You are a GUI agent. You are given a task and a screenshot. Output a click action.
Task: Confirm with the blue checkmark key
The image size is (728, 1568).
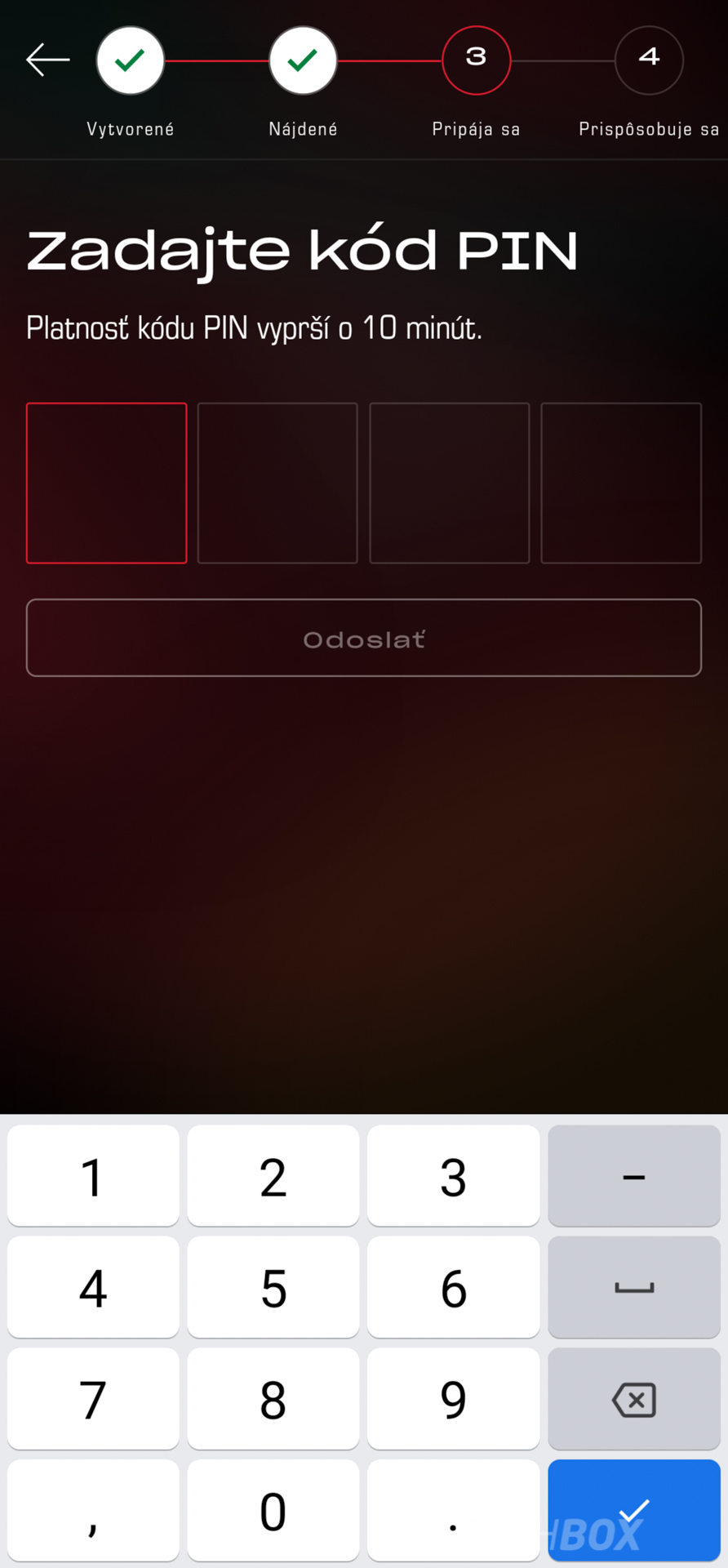(x=634, y=1510)
